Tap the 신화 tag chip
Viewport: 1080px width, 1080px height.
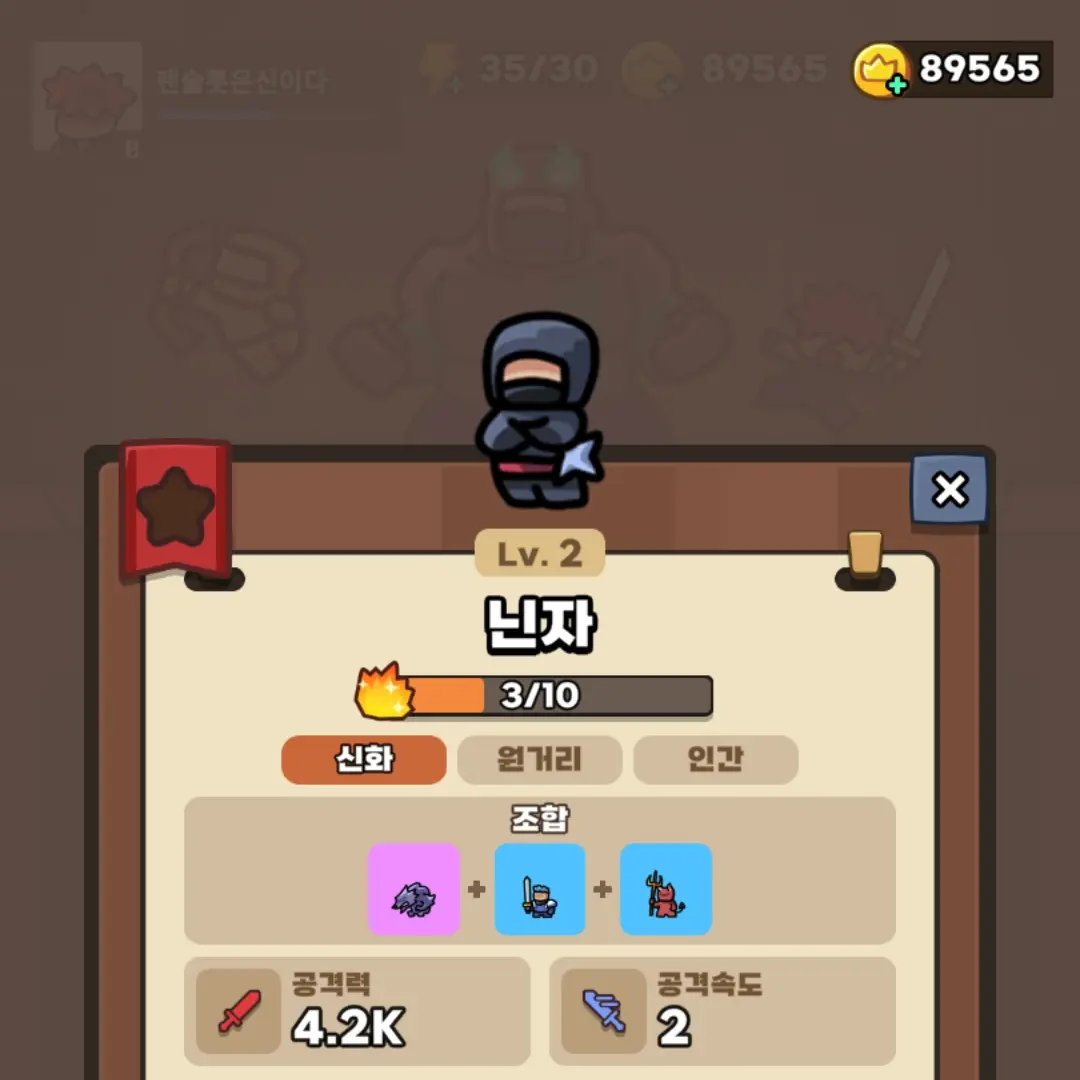click(364, 760)
